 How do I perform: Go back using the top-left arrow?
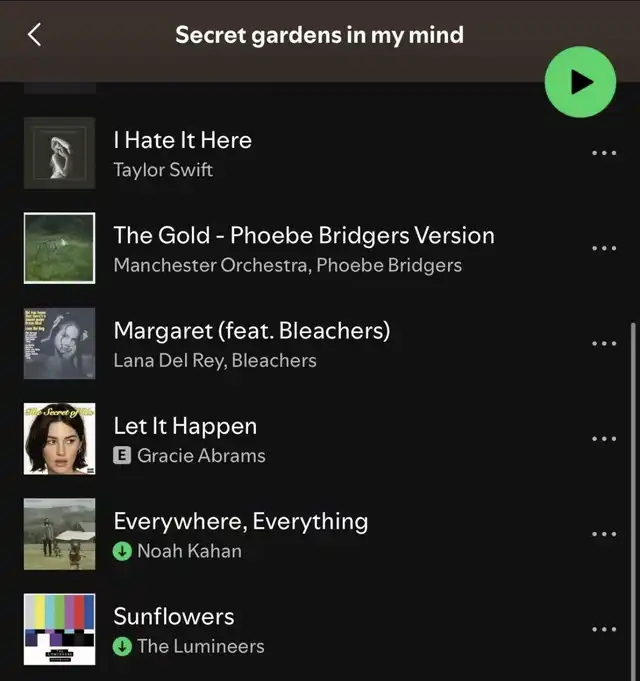tap(34, 35)
